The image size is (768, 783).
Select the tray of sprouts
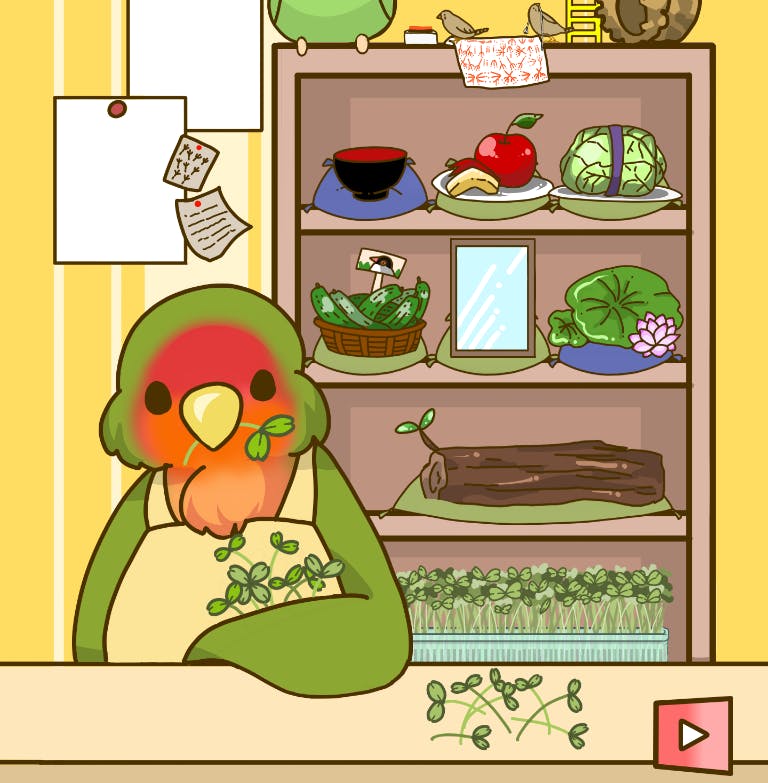coord(535,613)
